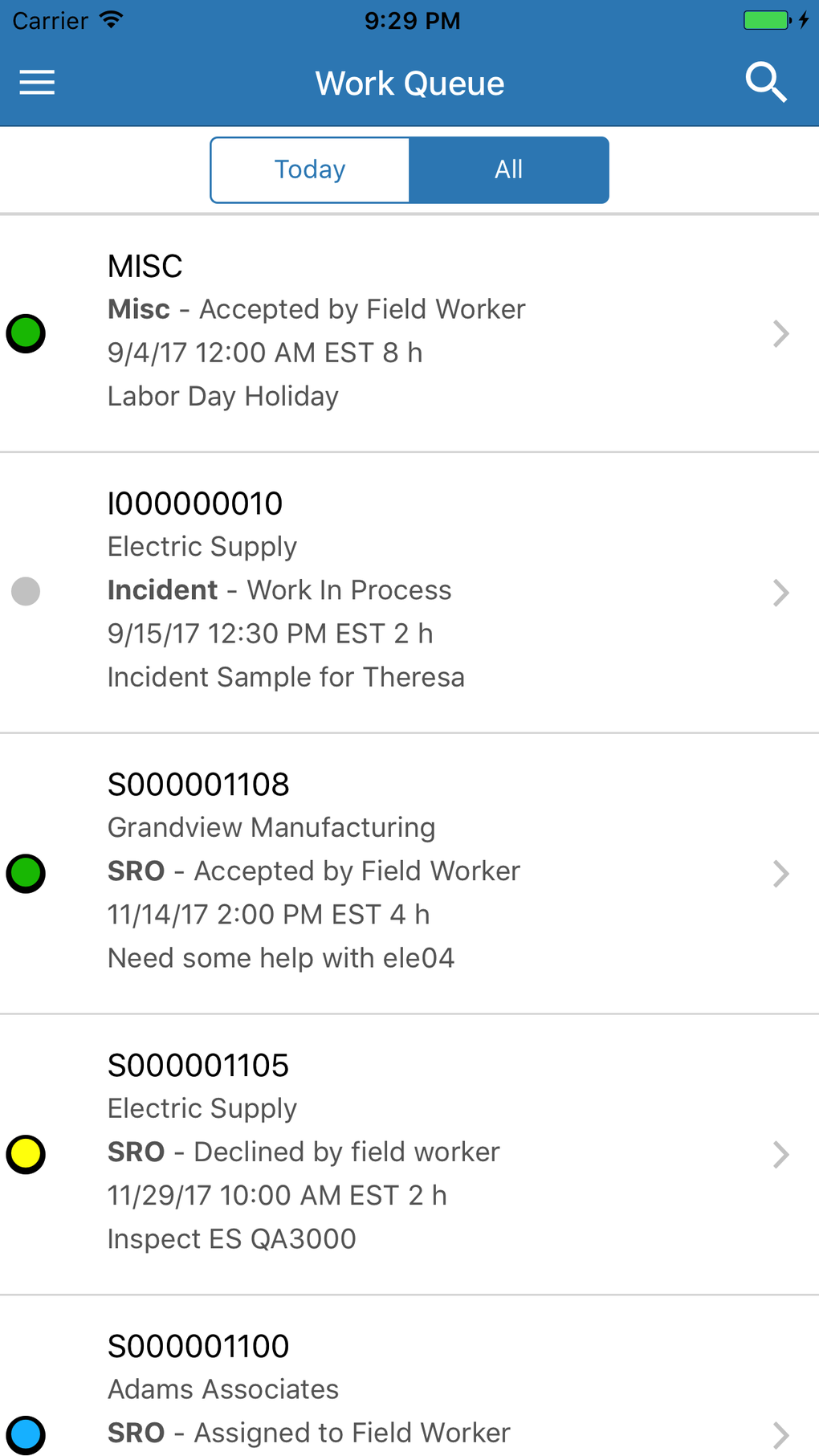The height and width of the screenshot is (1456, 819).
Task: Open SRO S000001108 for Grandview Manufacturing
Action: [409, 874]
